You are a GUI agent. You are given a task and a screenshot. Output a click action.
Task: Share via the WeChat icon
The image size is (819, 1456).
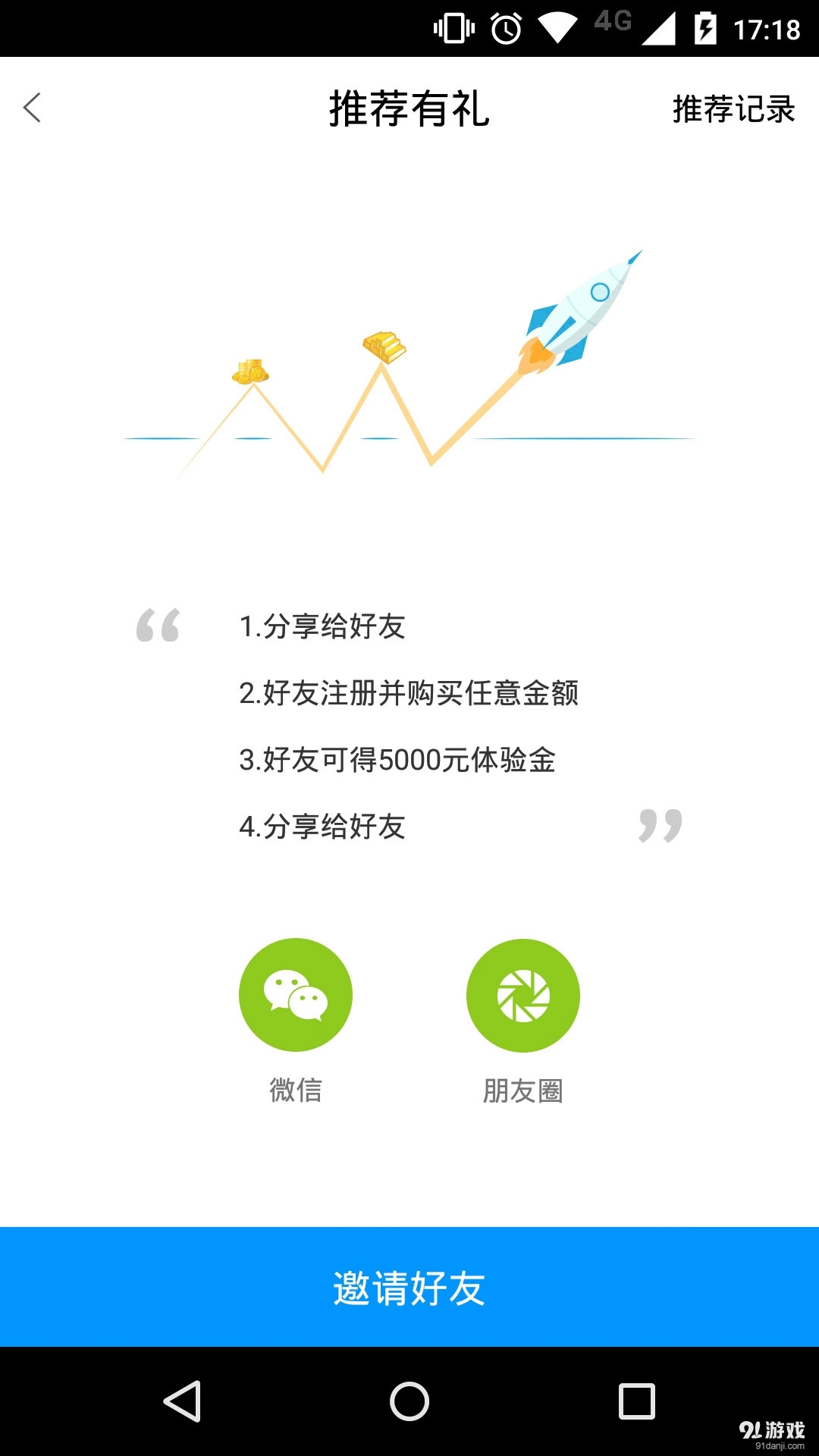tap(296, 995)
